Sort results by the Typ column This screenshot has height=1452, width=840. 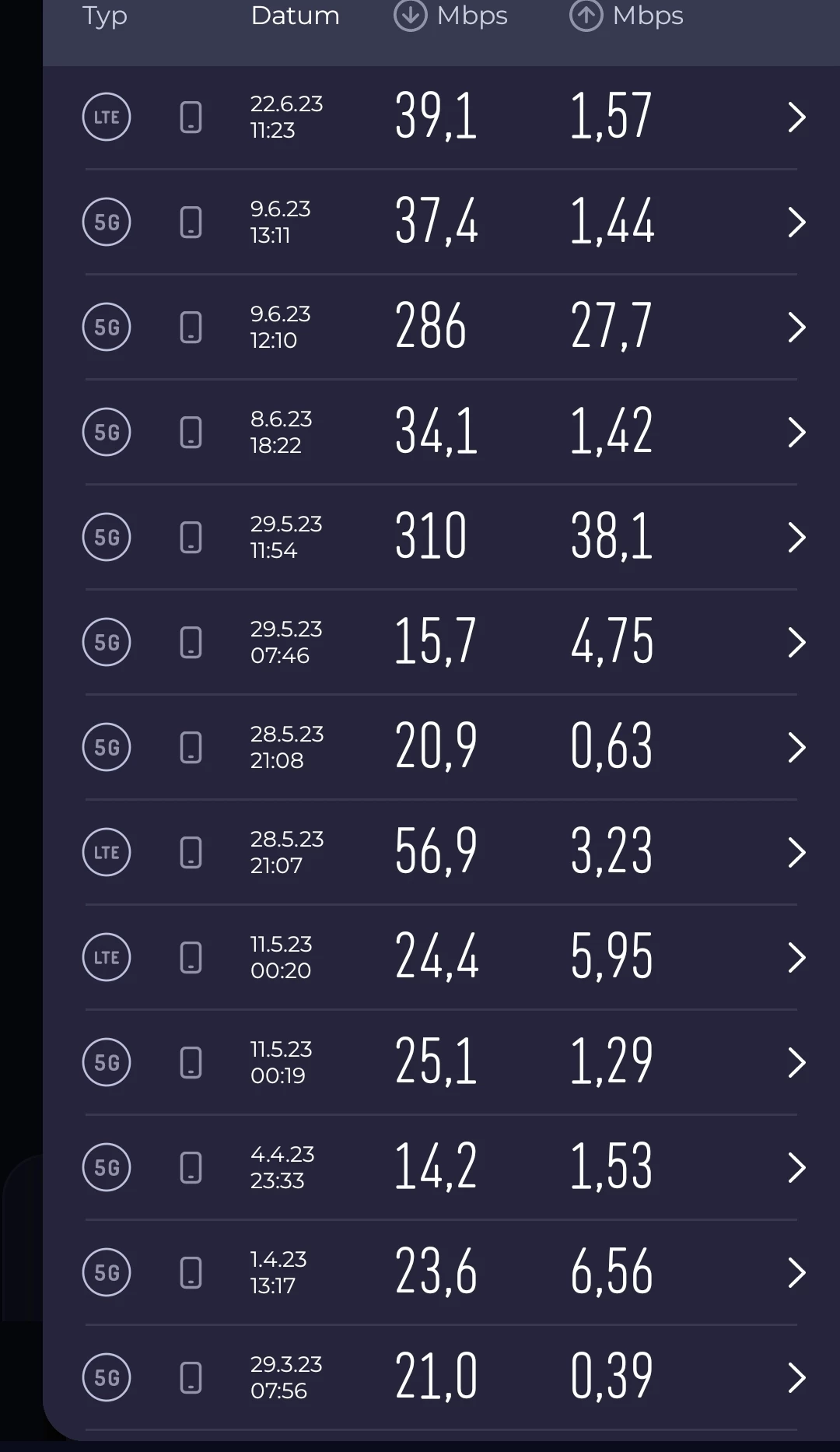pos(105,16)
